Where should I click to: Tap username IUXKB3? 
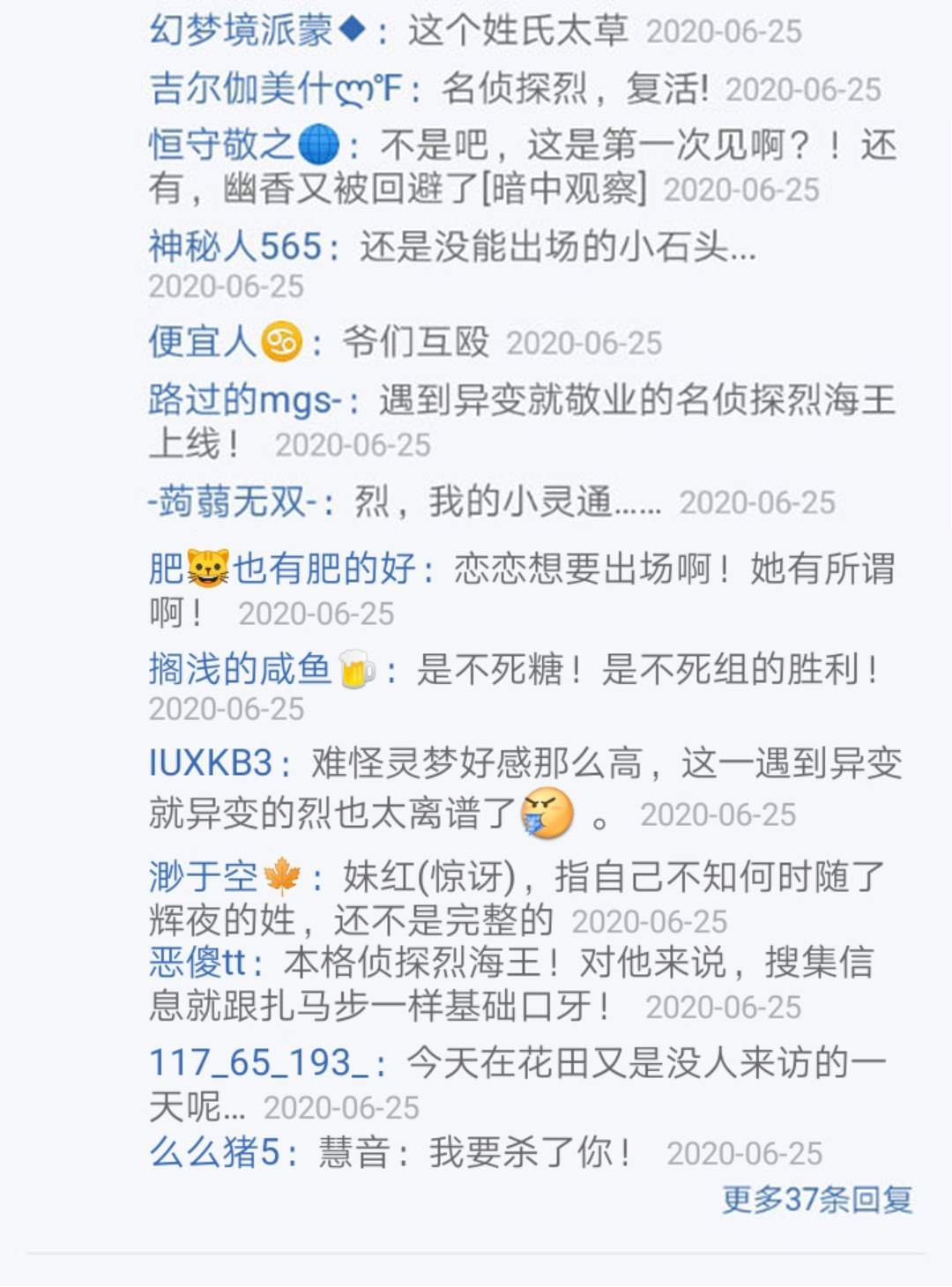[211, 763]
